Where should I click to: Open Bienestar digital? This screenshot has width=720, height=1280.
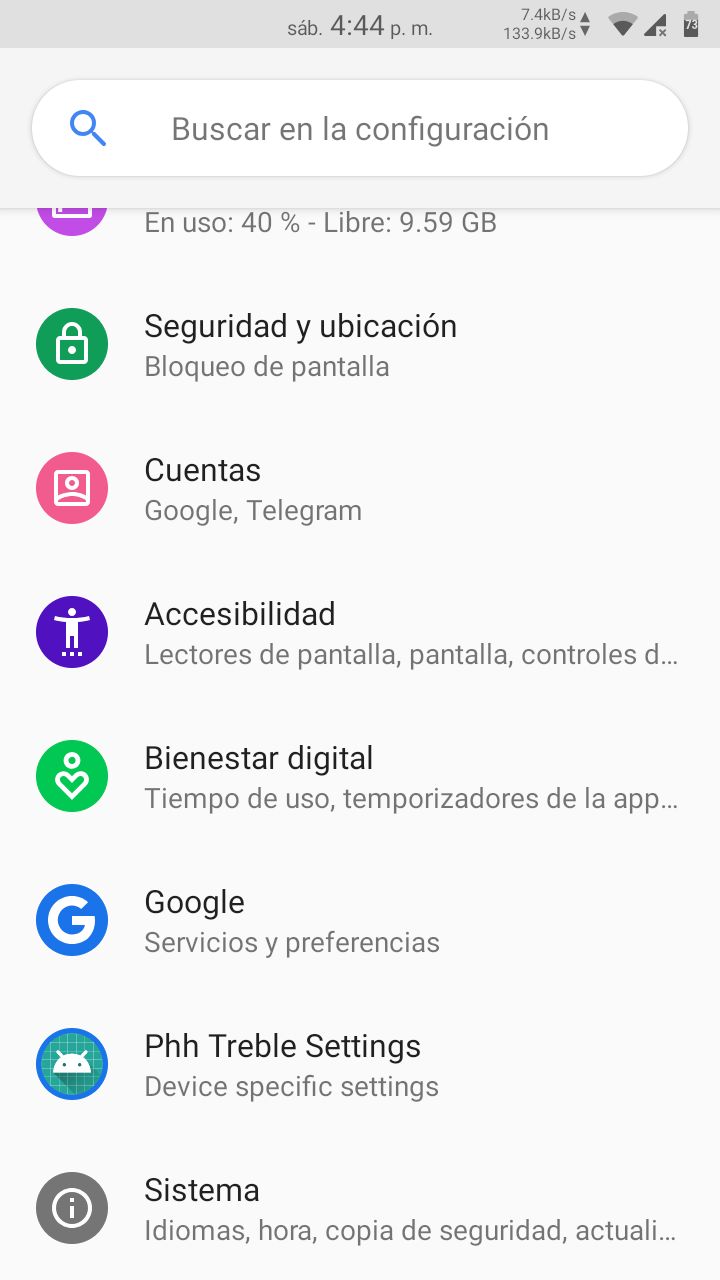click(x=360, y=777)
